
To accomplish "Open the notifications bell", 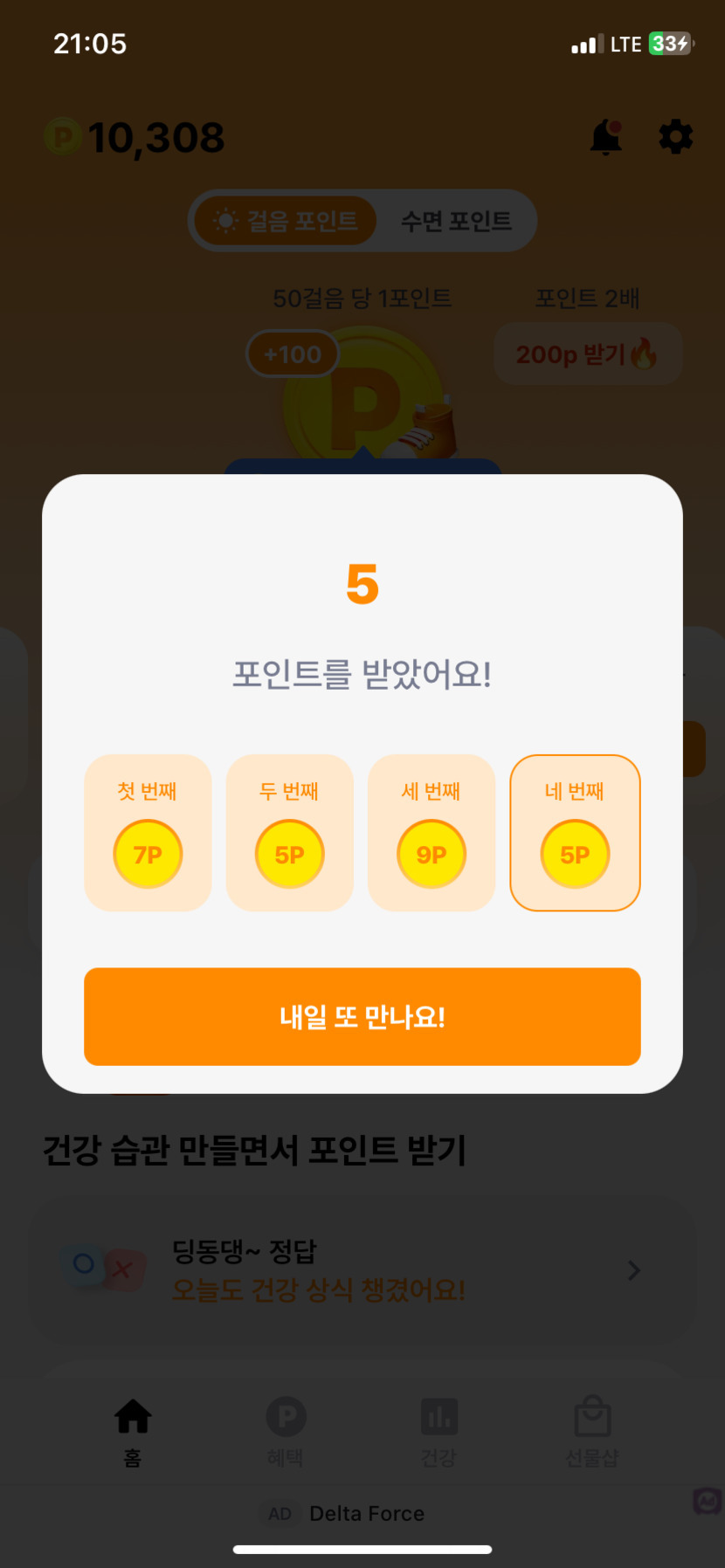I will pyautogui.click(x=606, y=138).
